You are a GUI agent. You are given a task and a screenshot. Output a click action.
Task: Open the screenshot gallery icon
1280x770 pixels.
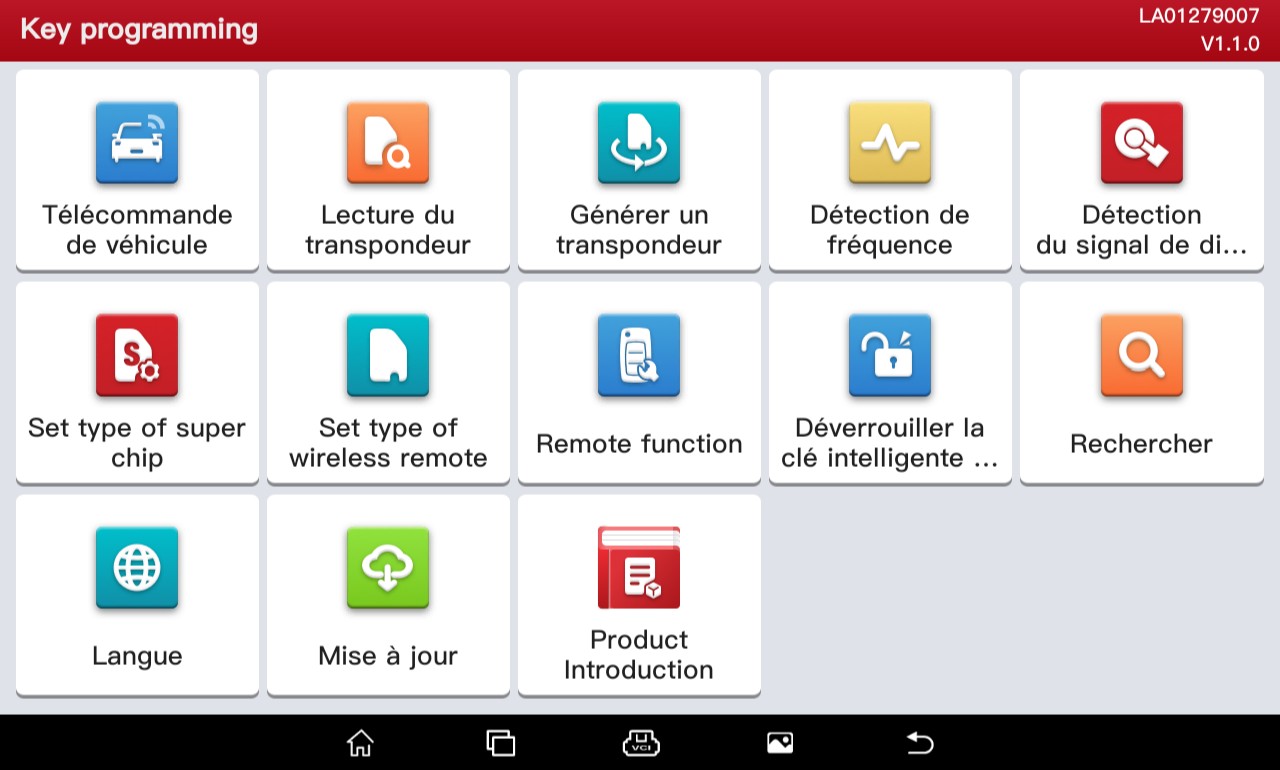point(780,742)
